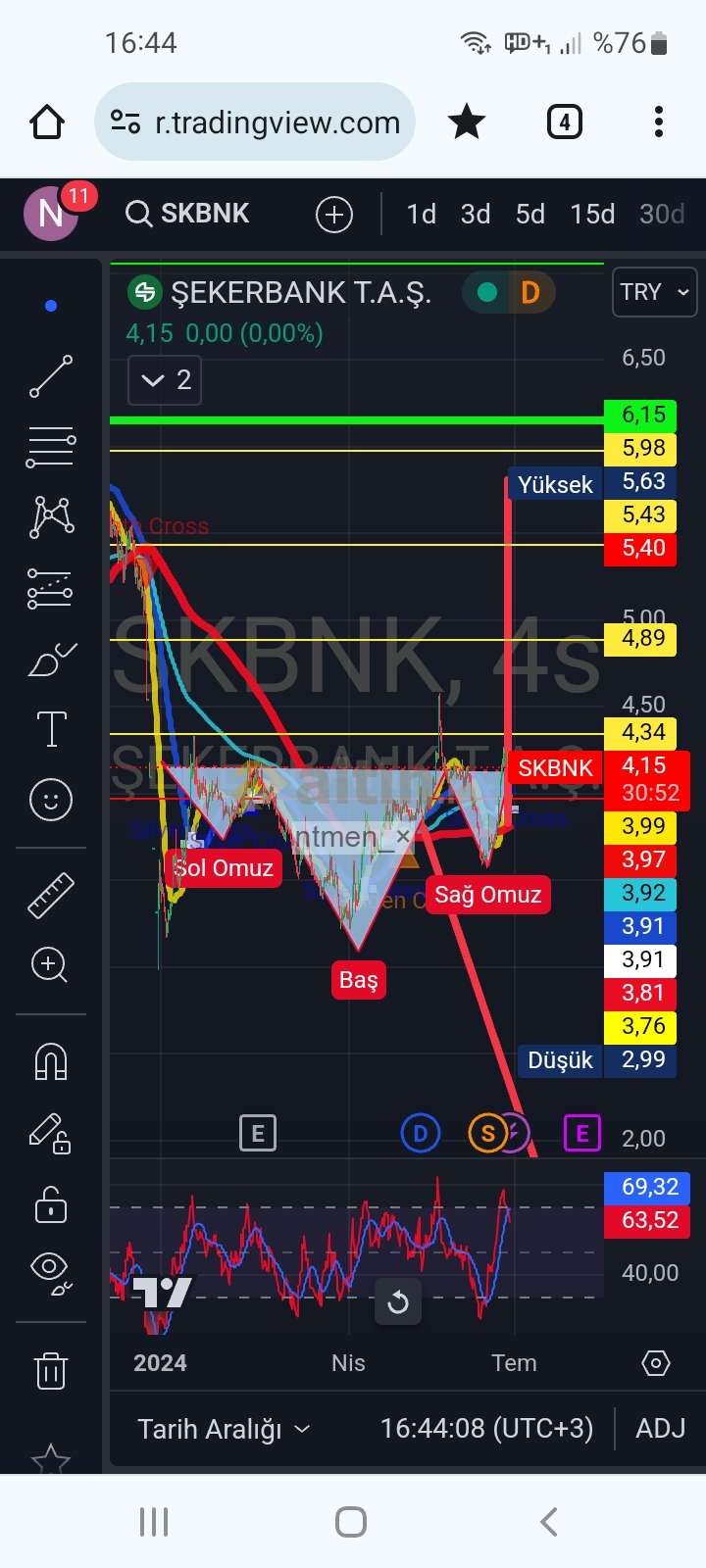This screenshot has height=1568, width=706.
Task: Open the TRY currency dropdown
Action: coord(654,292)
